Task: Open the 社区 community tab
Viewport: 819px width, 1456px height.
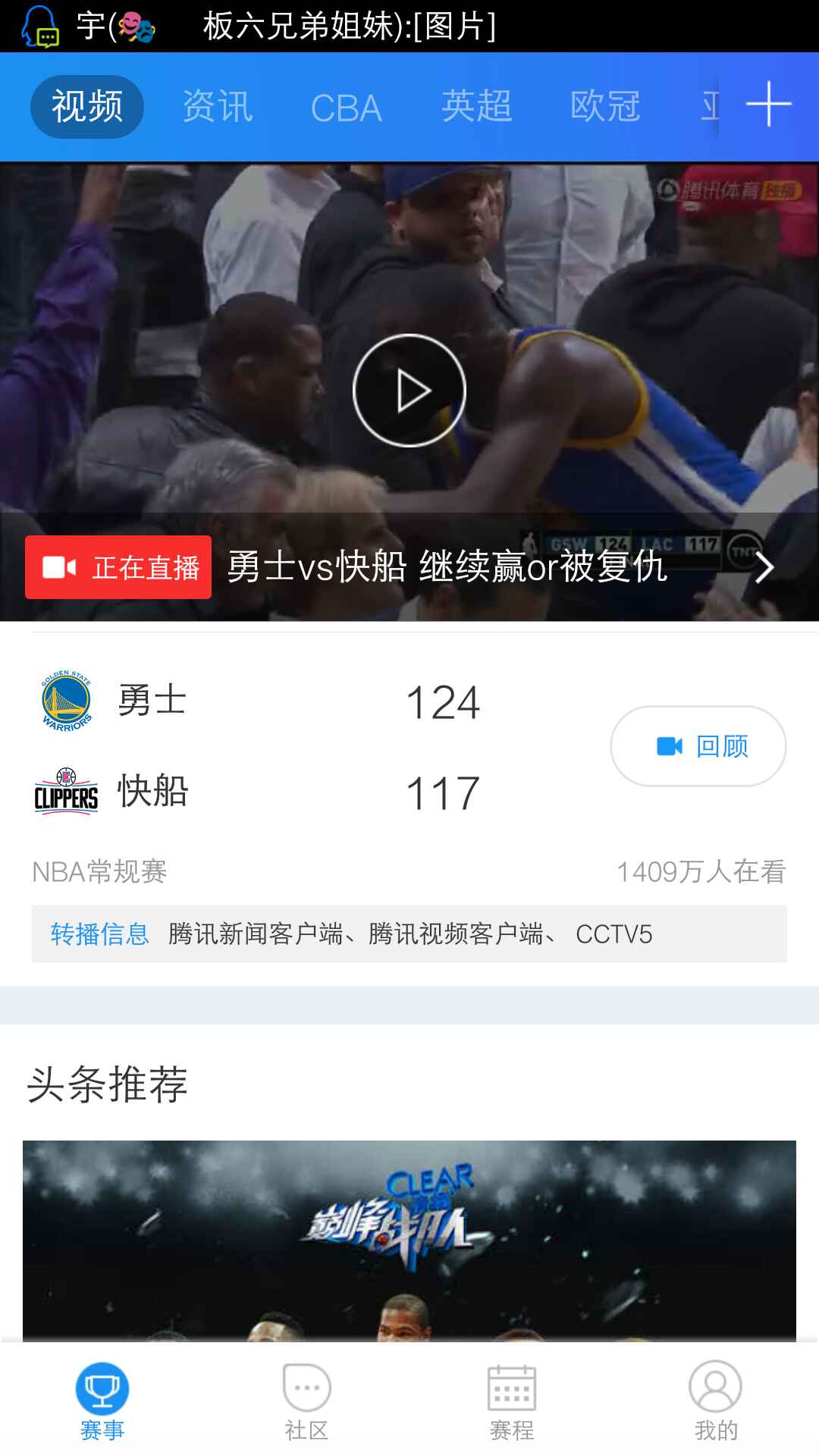Action: pyautogui.click(x=307, y=1401)
